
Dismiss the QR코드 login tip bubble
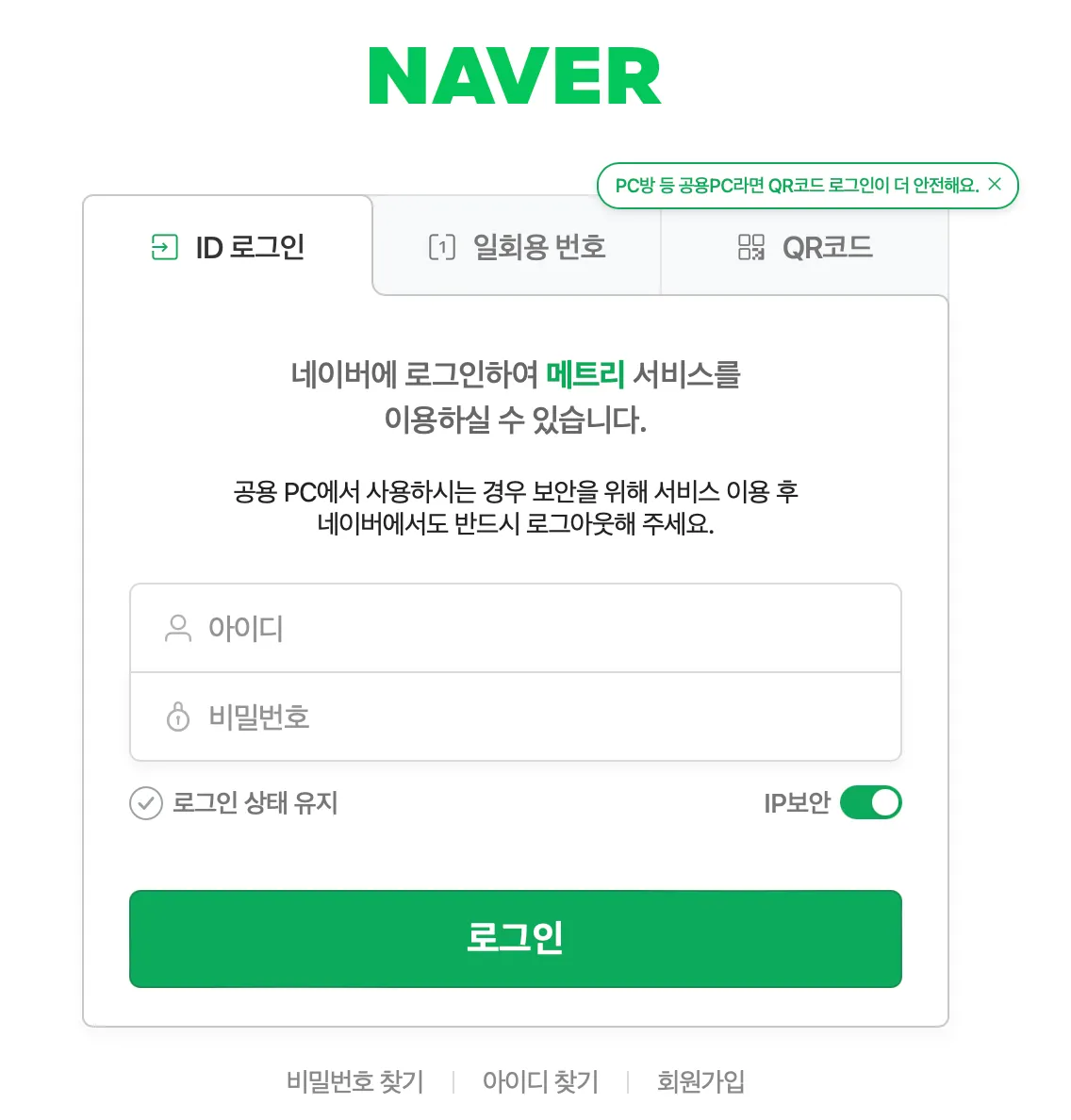coord(995,185)
